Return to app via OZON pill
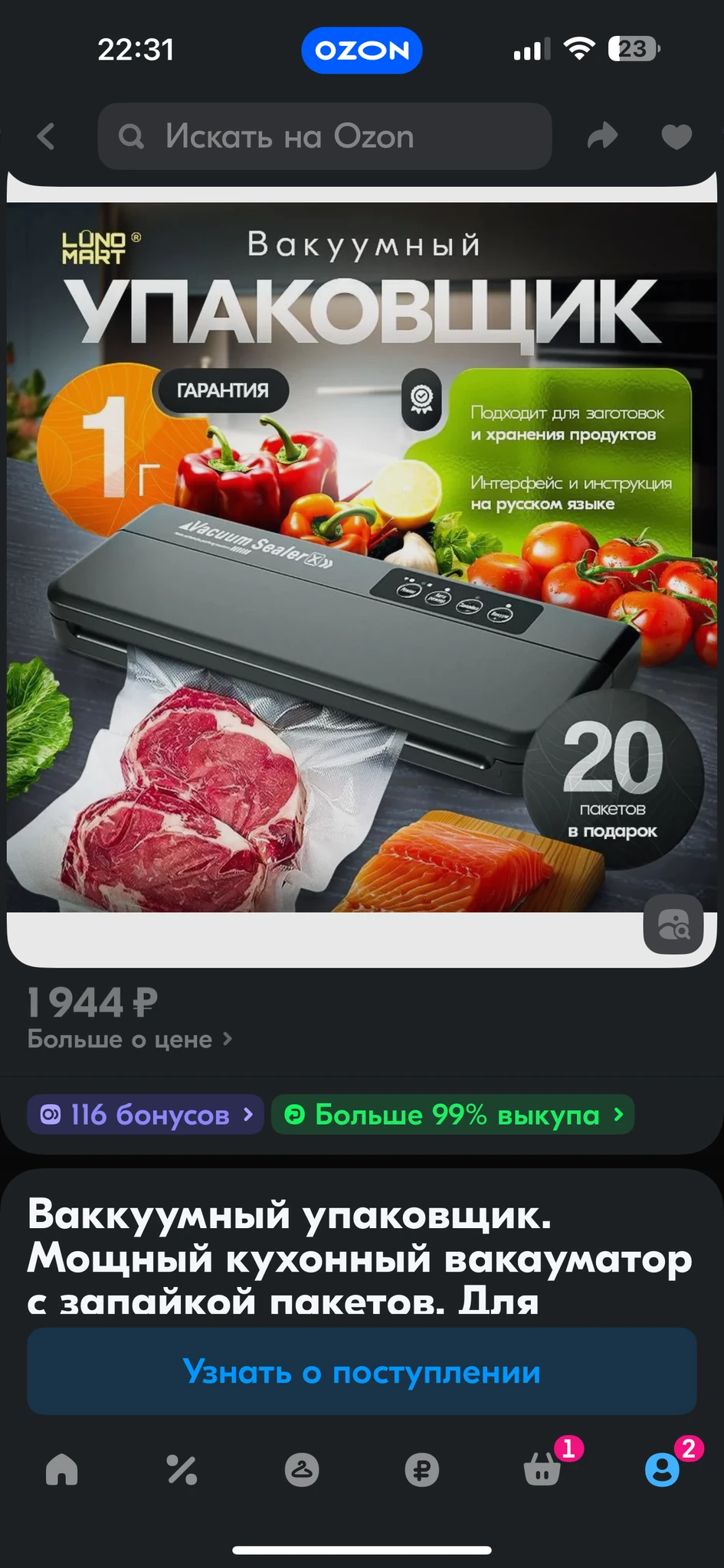This screenshot has width=724, height=1568. [x=362, y=51]
